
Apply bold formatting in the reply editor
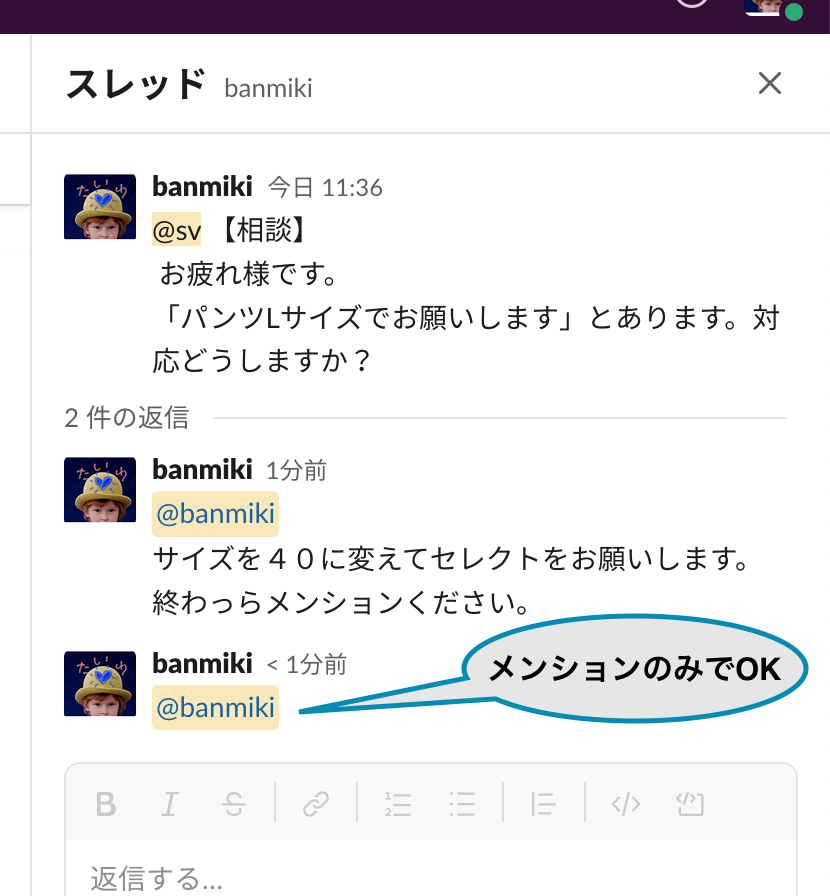(106, 803)
